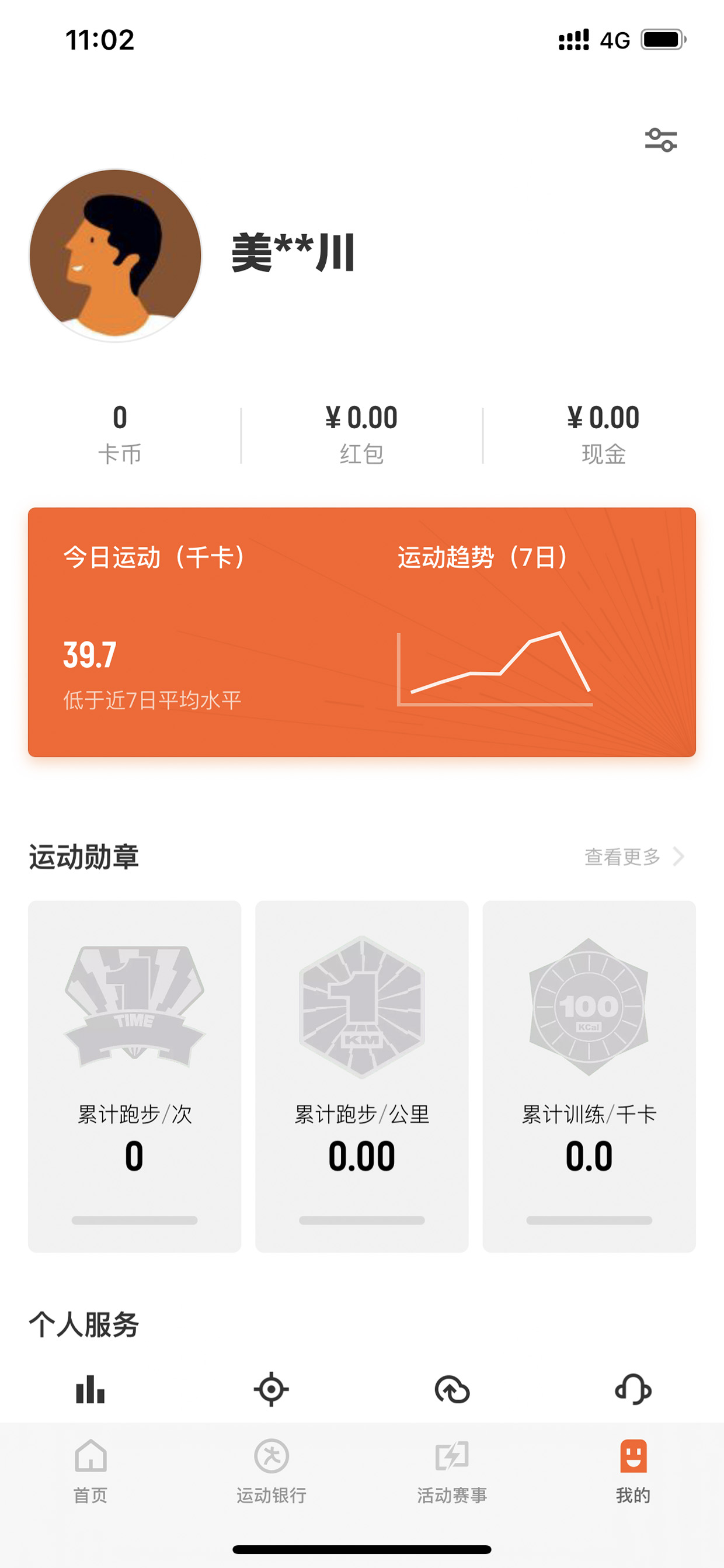Open the orange 今日运动 trend card

click(362, 632)
